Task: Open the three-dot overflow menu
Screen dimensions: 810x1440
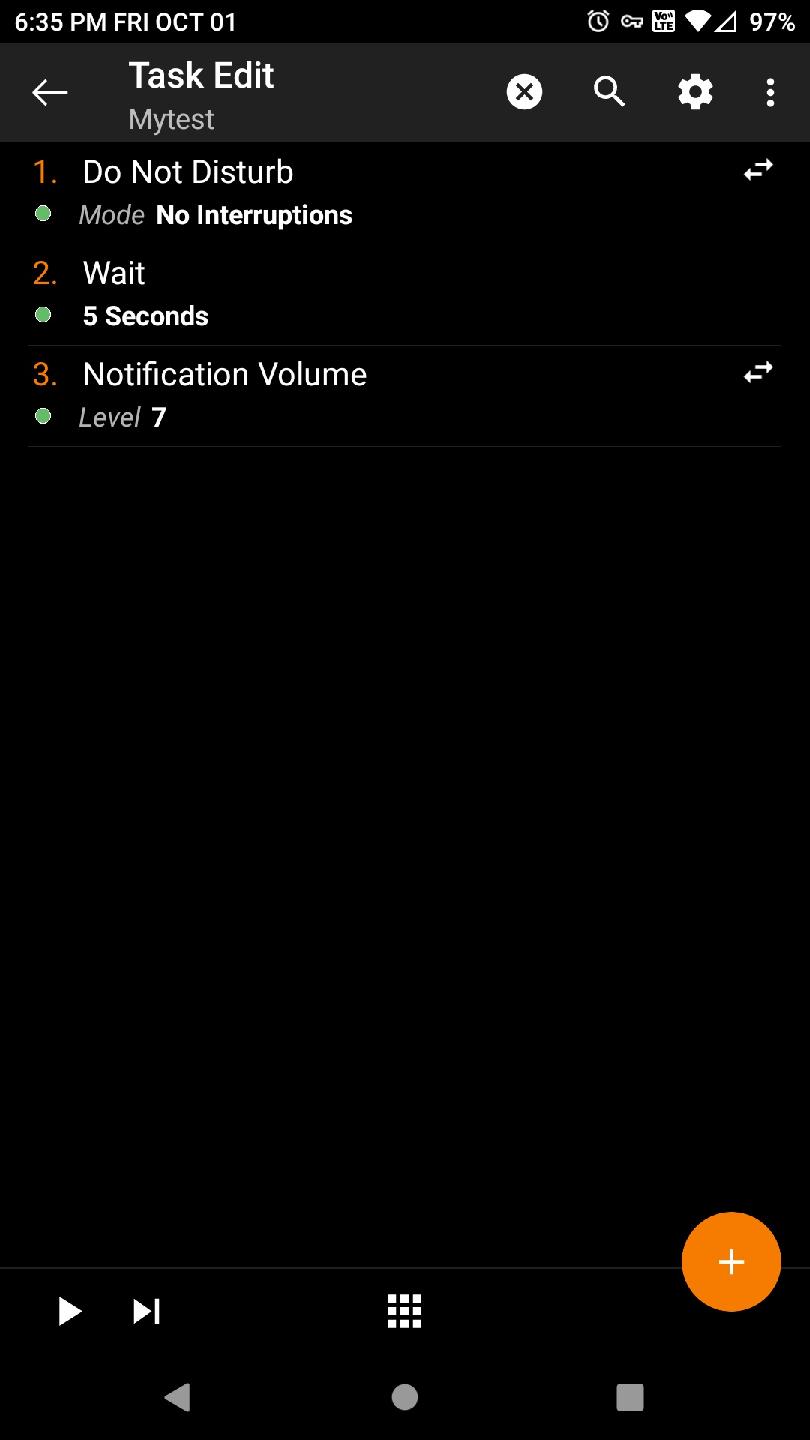Action: 770,93
